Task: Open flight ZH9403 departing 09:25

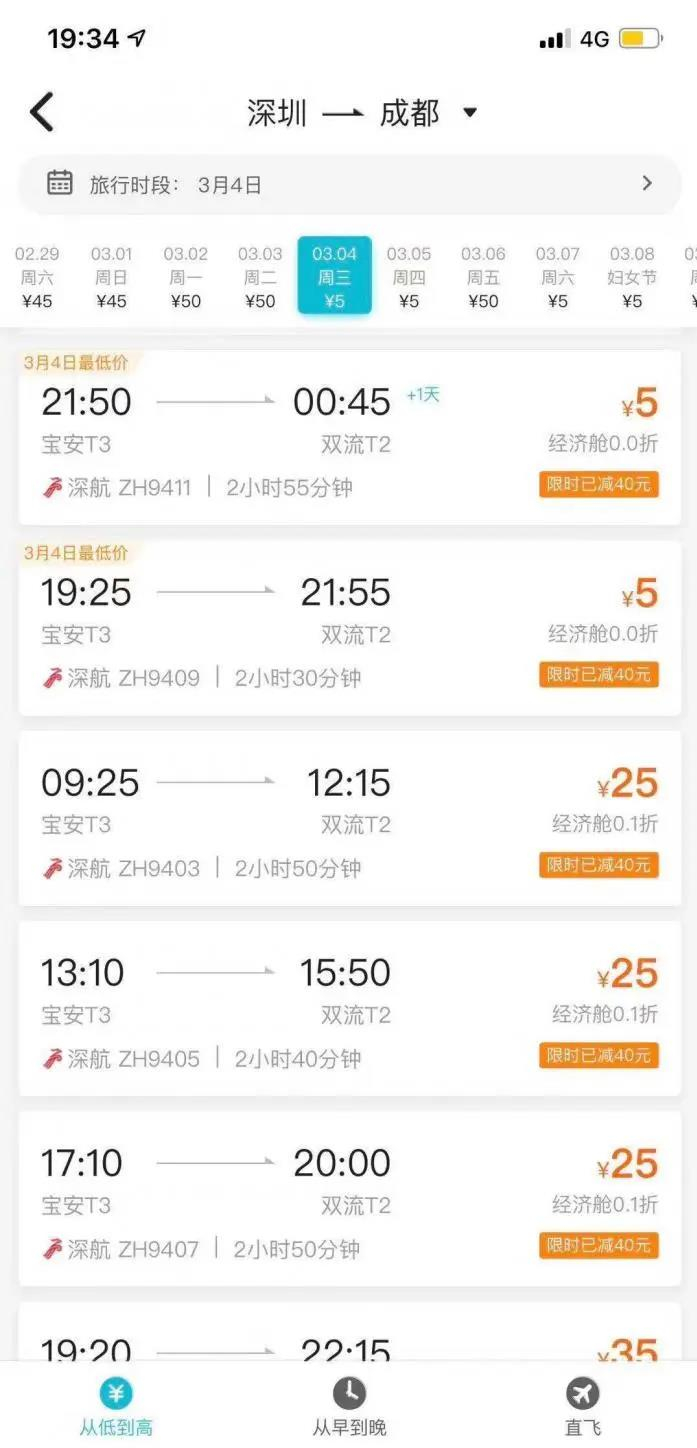Action: click(x=350, y=818)
